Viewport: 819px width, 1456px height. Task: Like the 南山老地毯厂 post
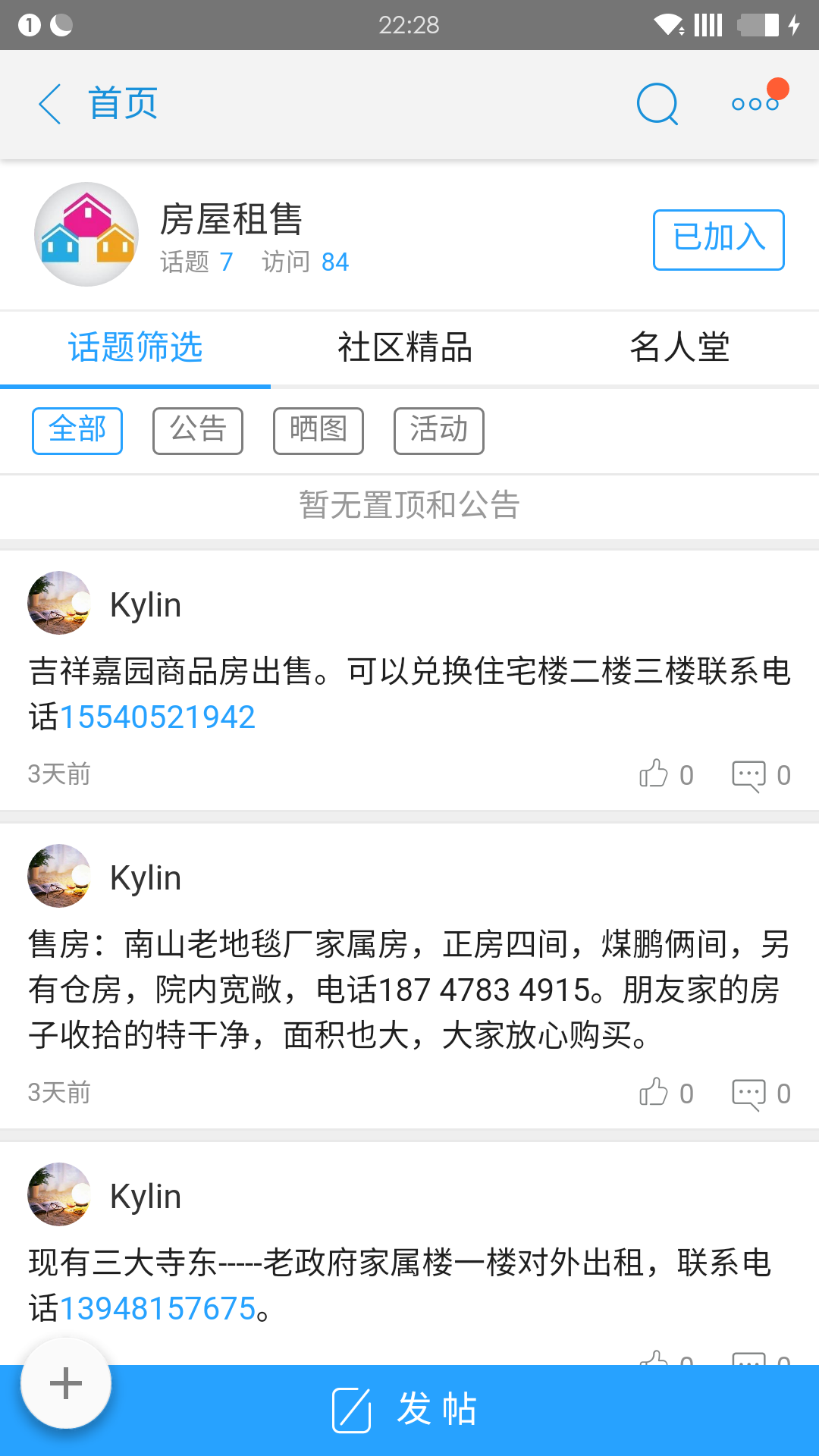coord(654,1093)
